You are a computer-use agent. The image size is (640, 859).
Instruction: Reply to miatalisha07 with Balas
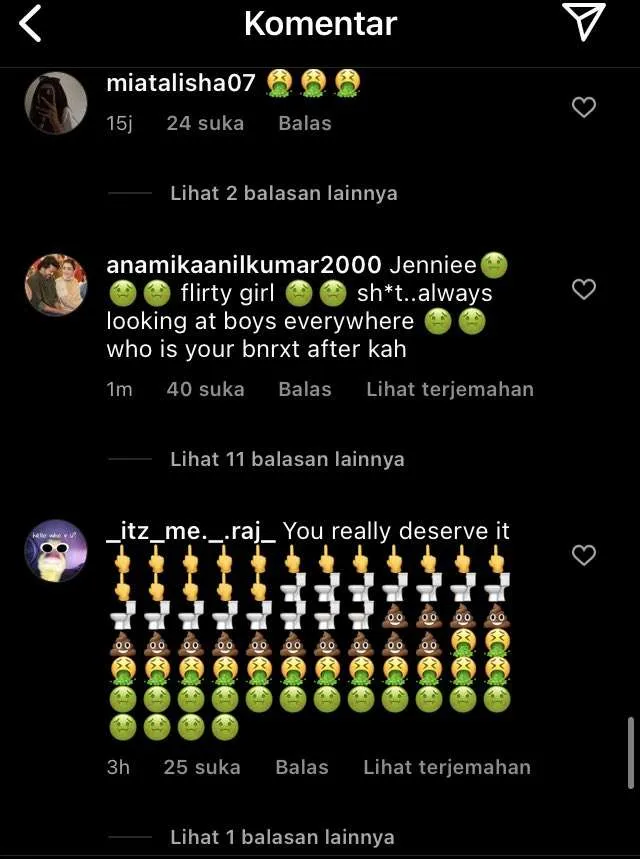click(x=304, y=124)
